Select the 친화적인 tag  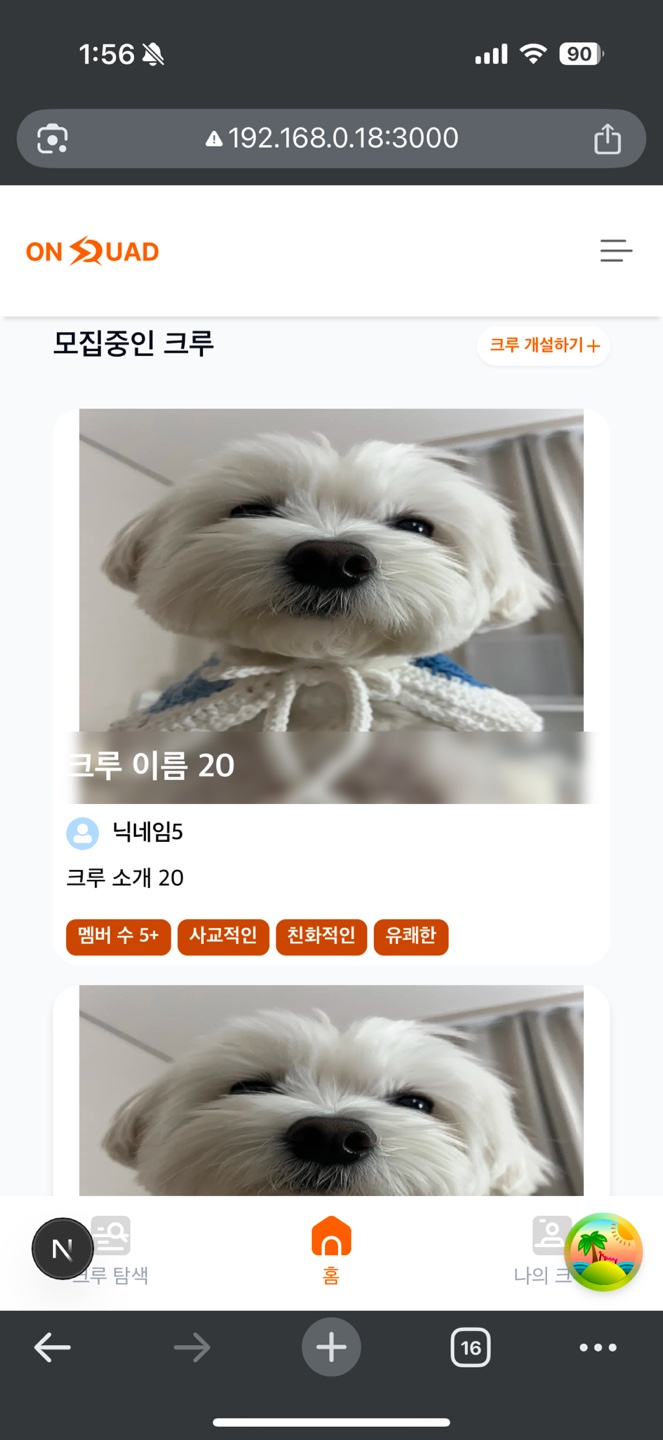pos(321,936)
